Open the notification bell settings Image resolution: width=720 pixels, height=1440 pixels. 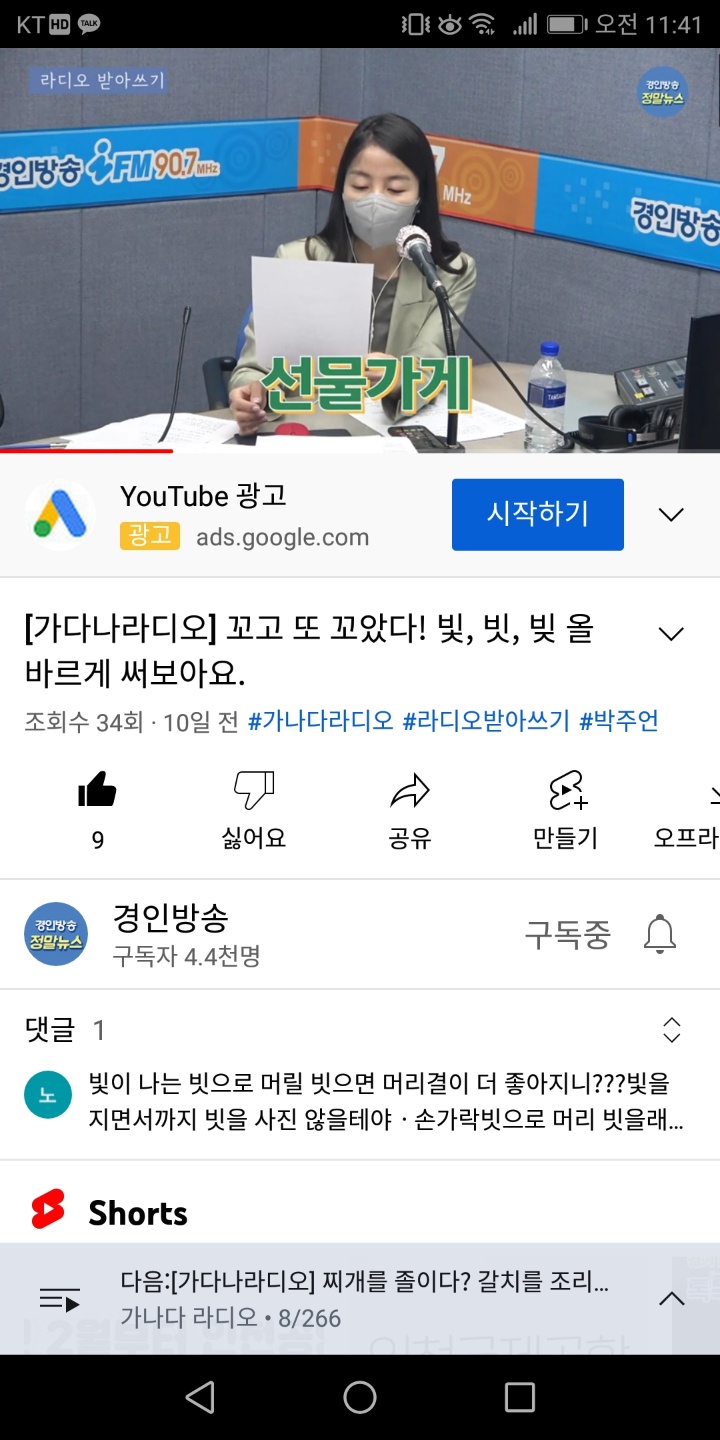pos(660,934)
